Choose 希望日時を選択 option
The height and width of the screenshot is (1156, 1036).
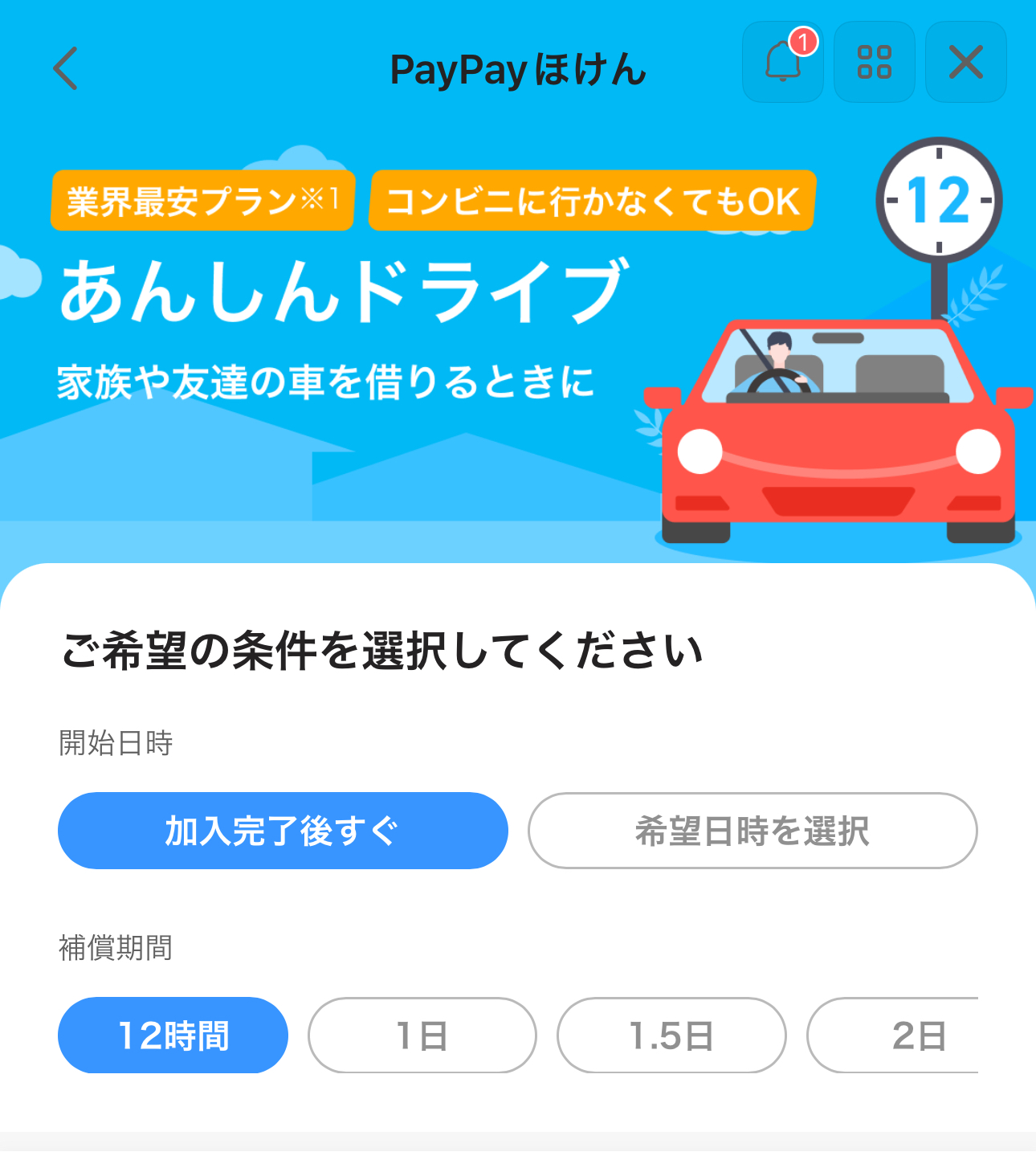click(753, 831)
